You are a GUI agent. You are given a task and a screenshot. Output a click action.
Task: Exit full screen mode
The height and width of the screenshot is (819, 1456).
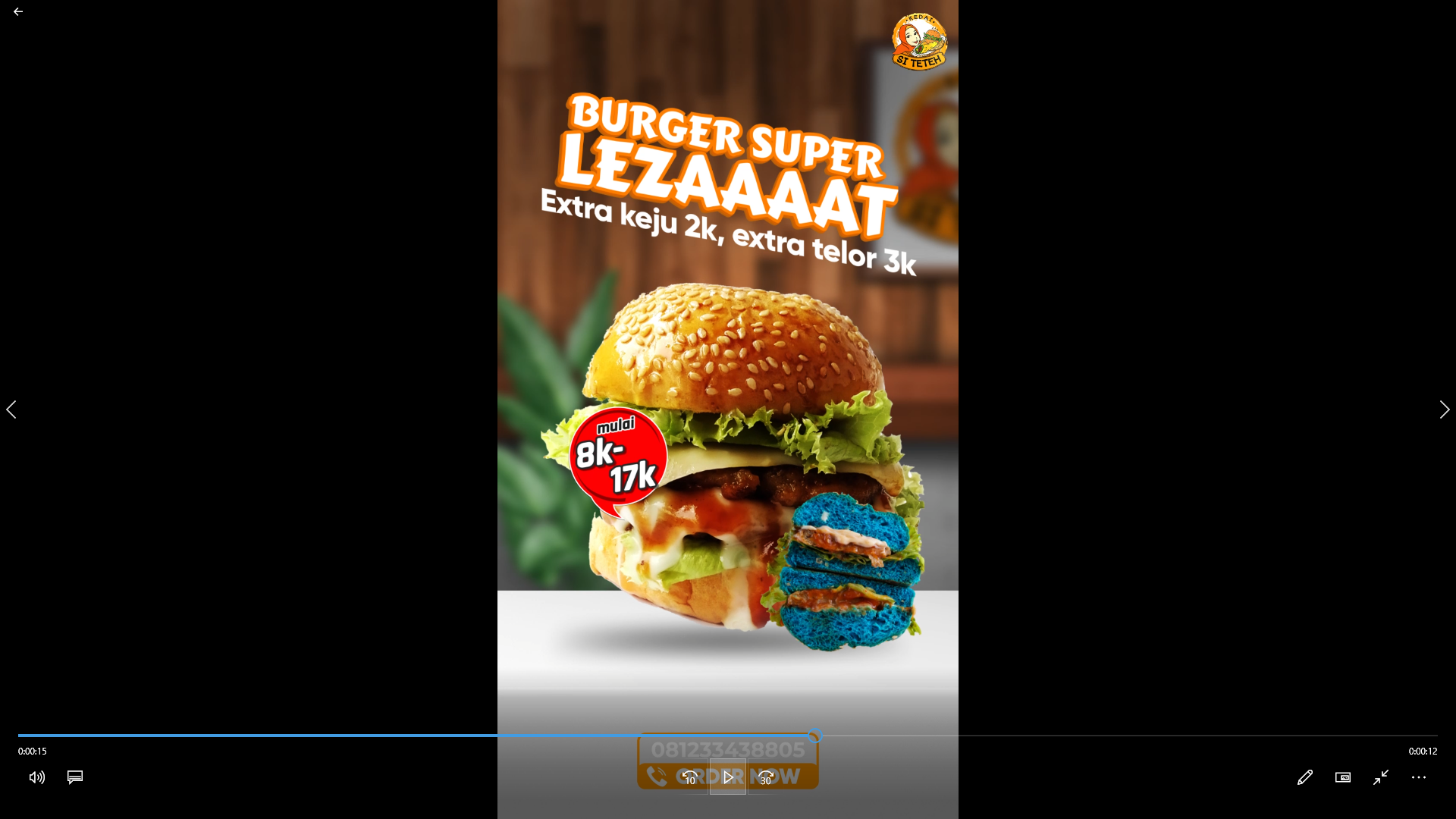pyautogui.click(x=1381, y=777)
